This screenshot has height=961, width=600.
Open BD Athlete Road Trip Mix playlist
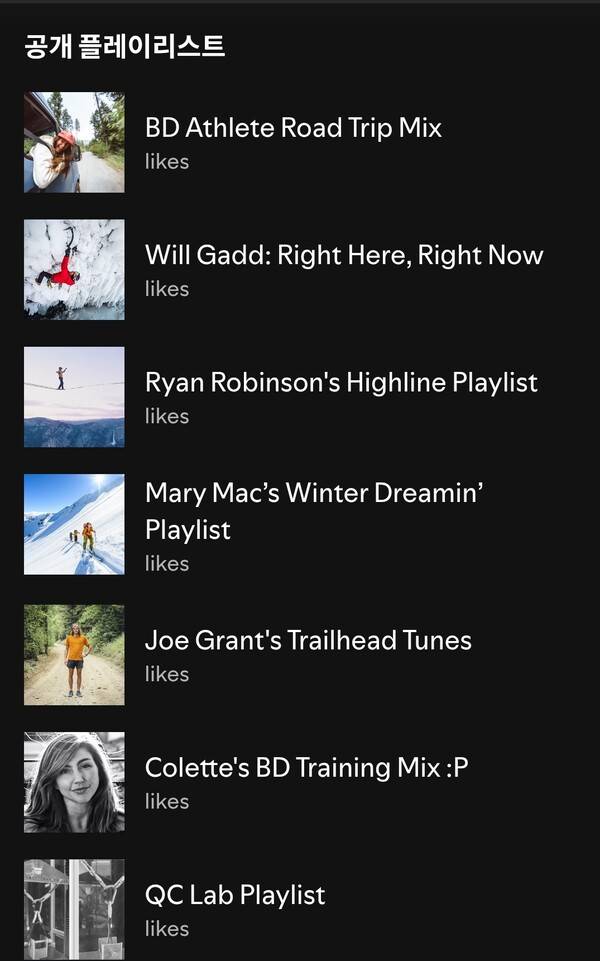point(293,128)
